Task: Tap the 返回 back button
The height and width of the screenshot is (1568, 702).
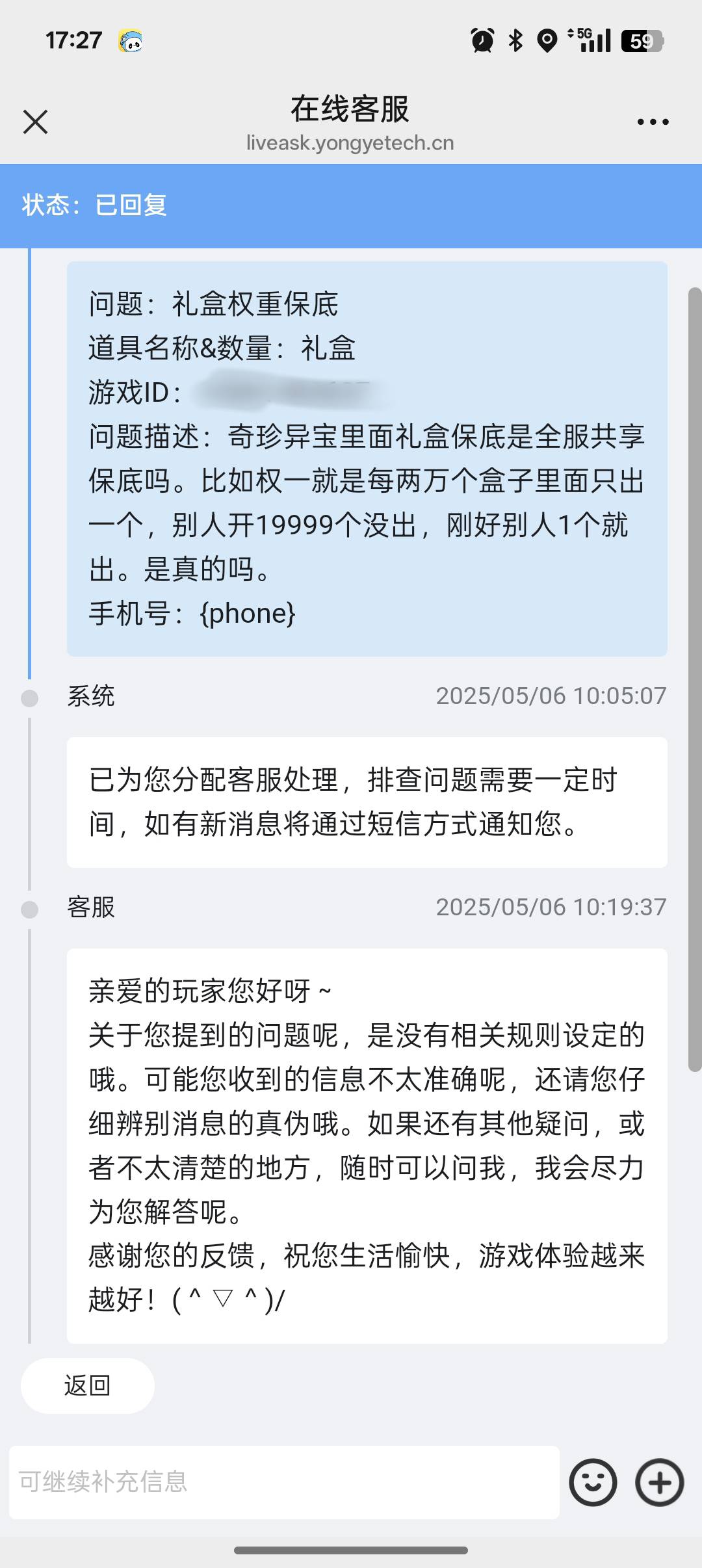Action: tap(87, 1385)
